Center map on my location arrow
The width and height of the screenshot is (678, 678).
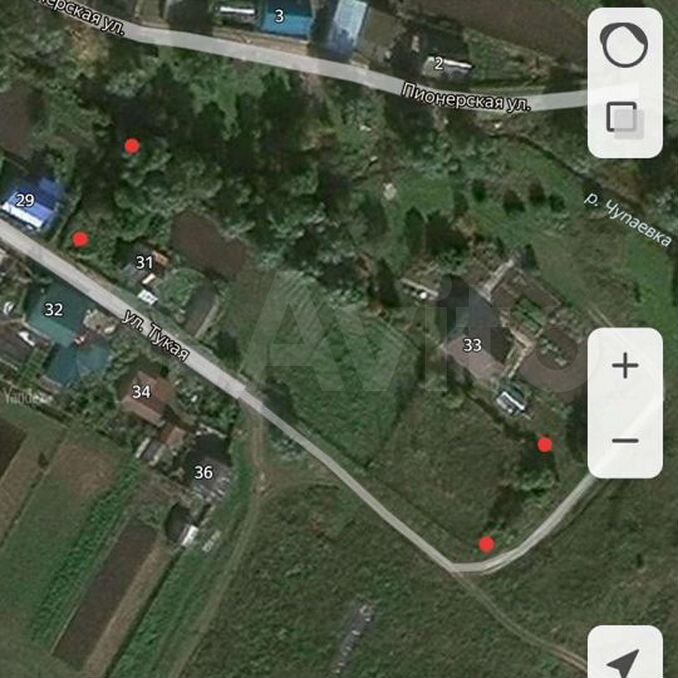coord(625,660)
